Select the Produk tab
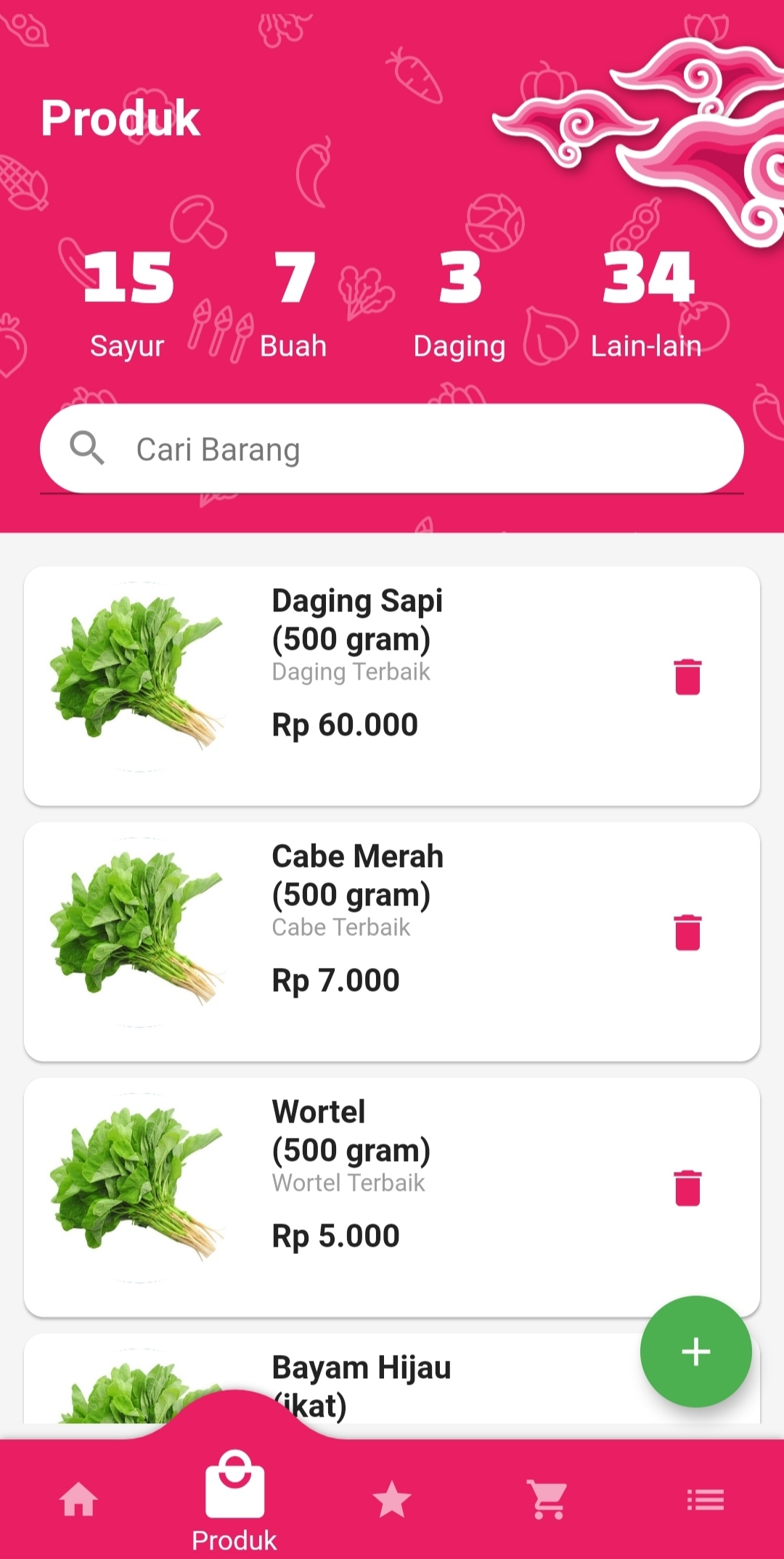784x1559 pixels. pos(234,1501)
